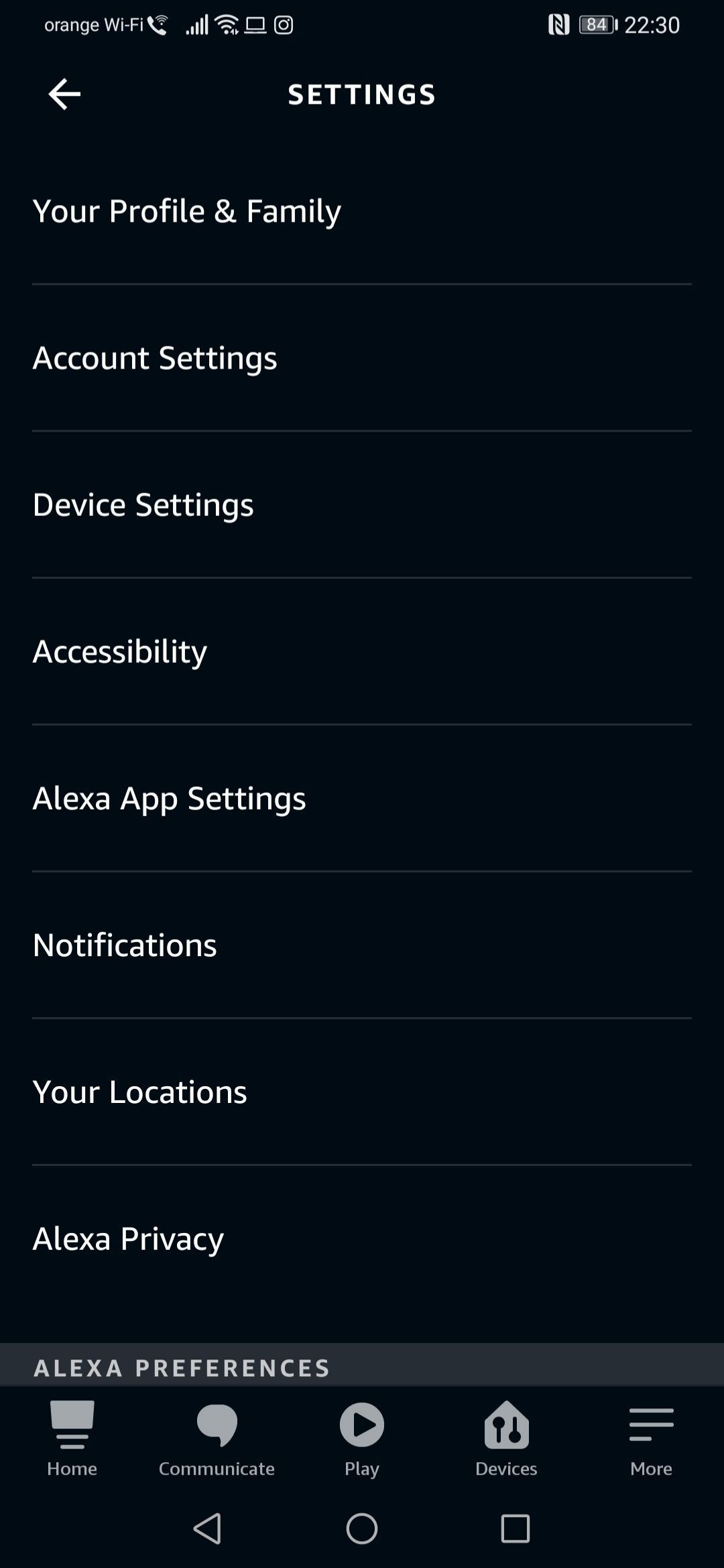Viewport: 724px width, 1568px height.
Task: Open the Accessibility settings page
Action: [119, 651]
